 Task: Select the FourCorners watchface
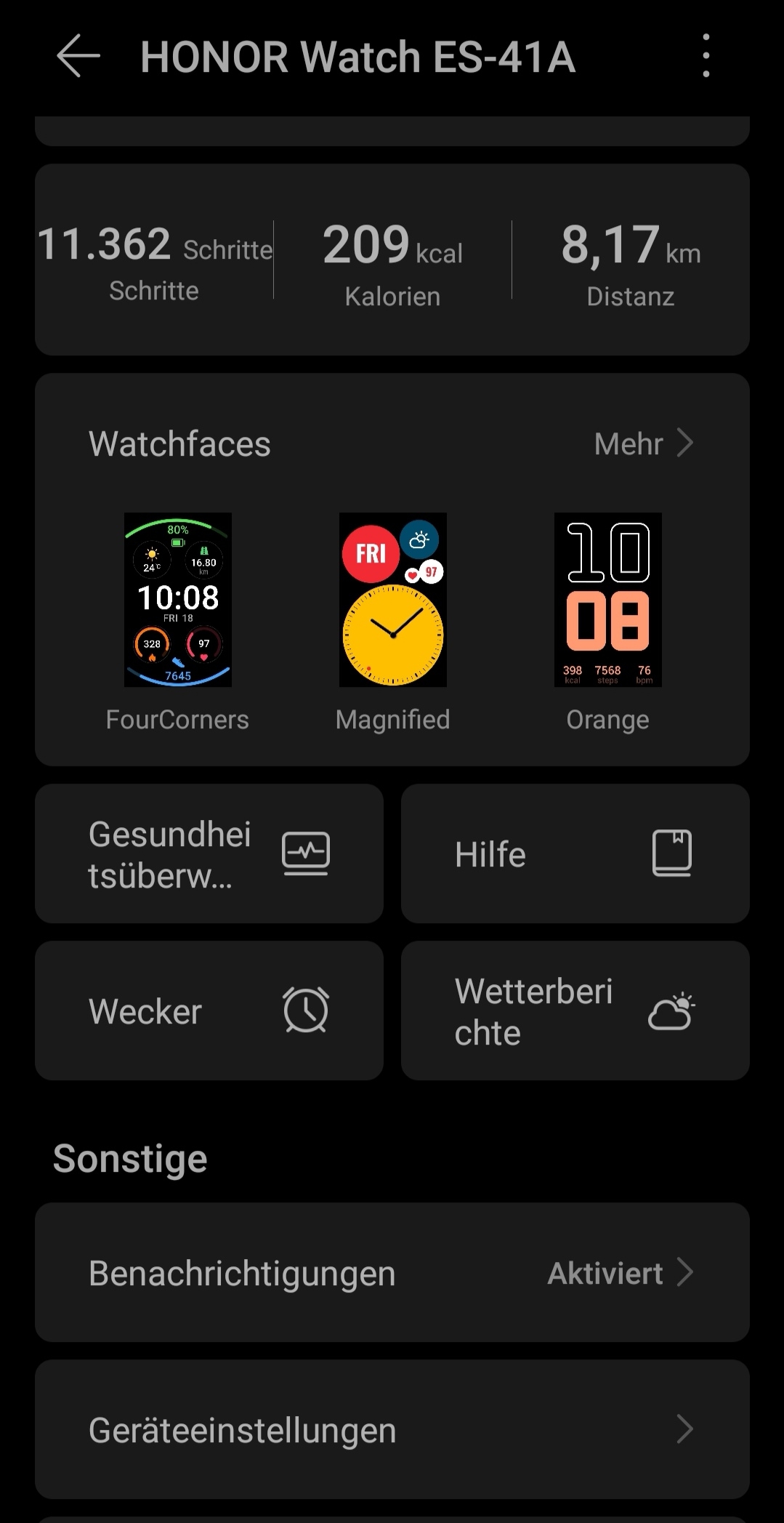[178, 600]
